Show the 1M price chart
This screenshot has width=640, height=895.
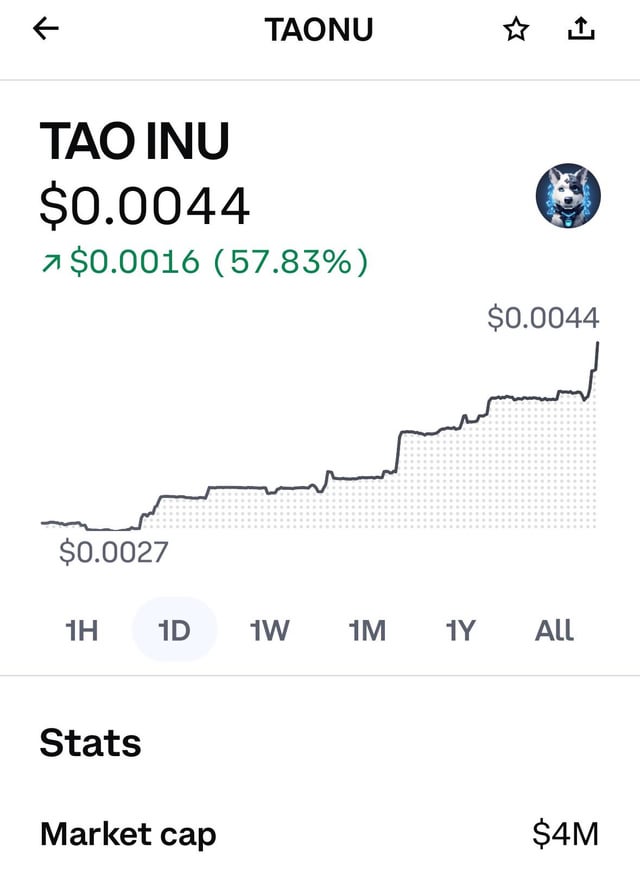(x=366, y=630)
